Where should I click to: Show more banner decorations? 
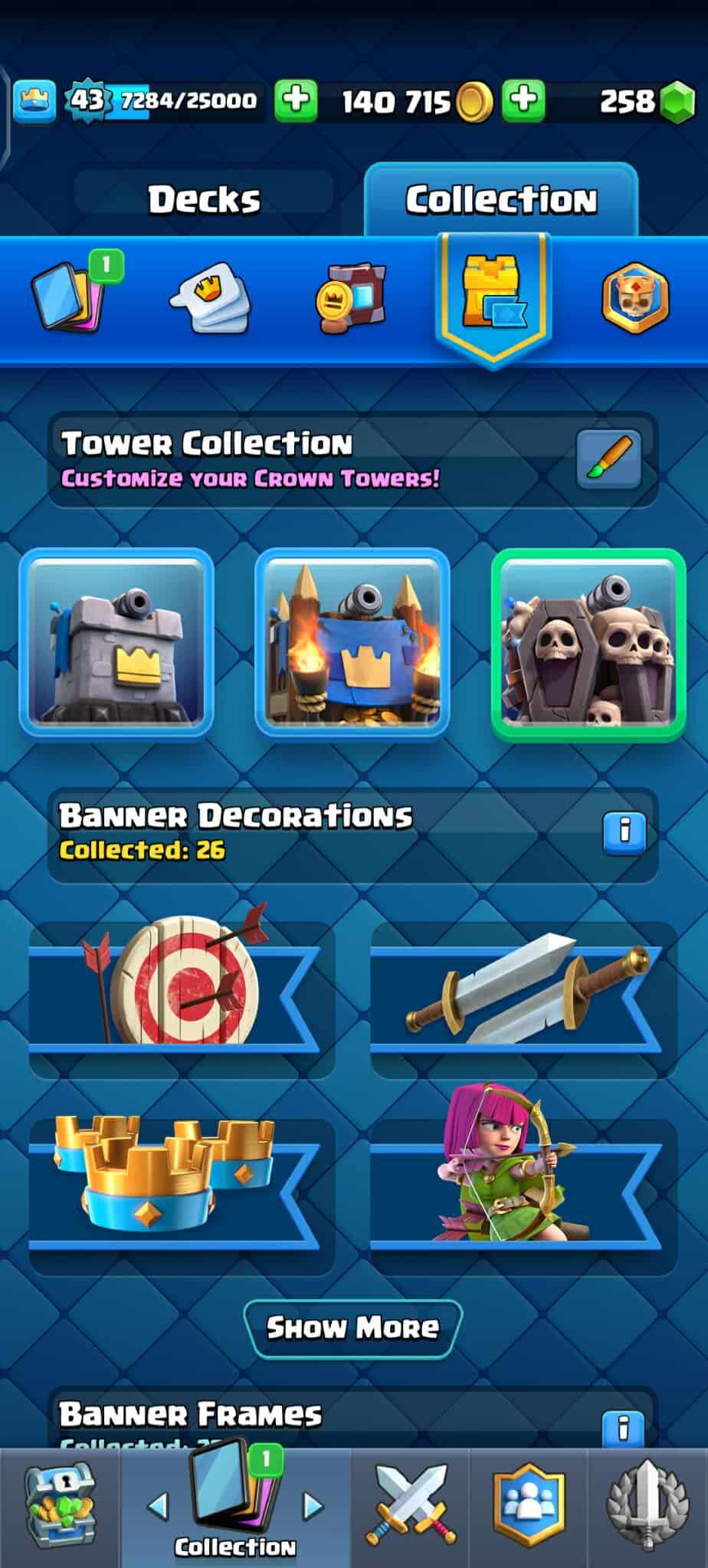click(x=352, y=1327)
